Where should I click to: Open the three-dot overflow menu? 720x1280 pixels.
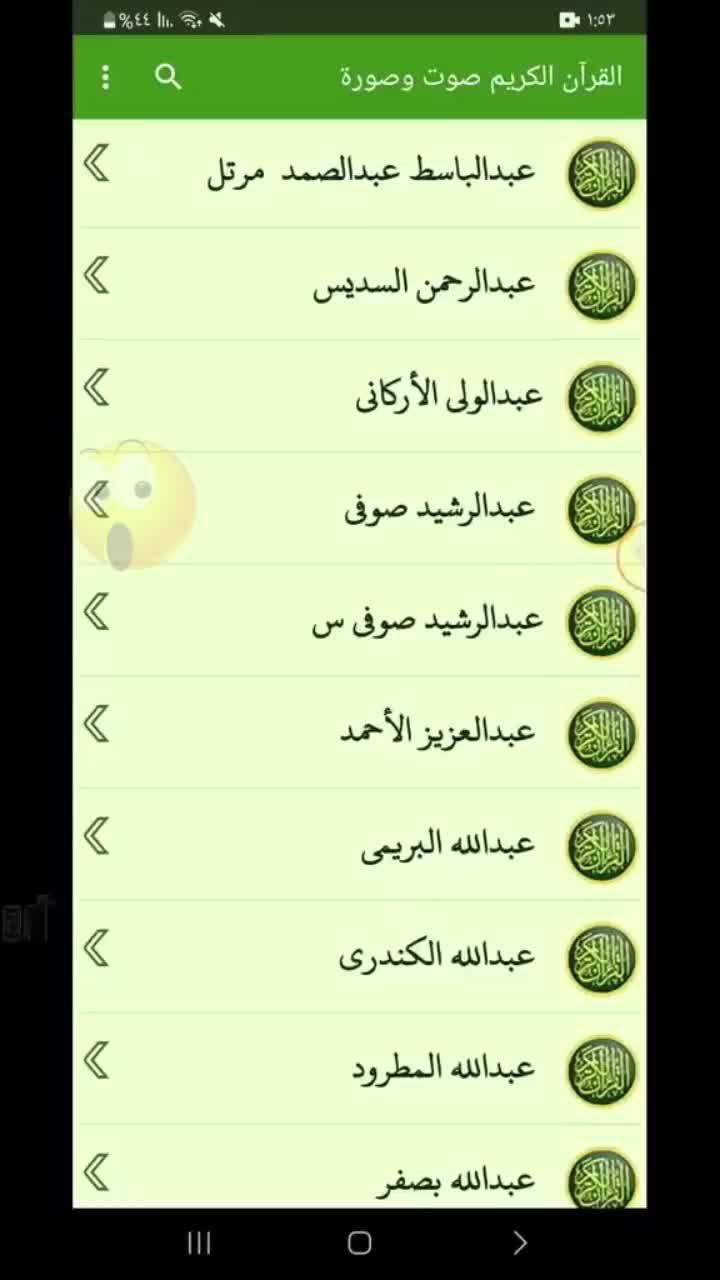point(106,77)
